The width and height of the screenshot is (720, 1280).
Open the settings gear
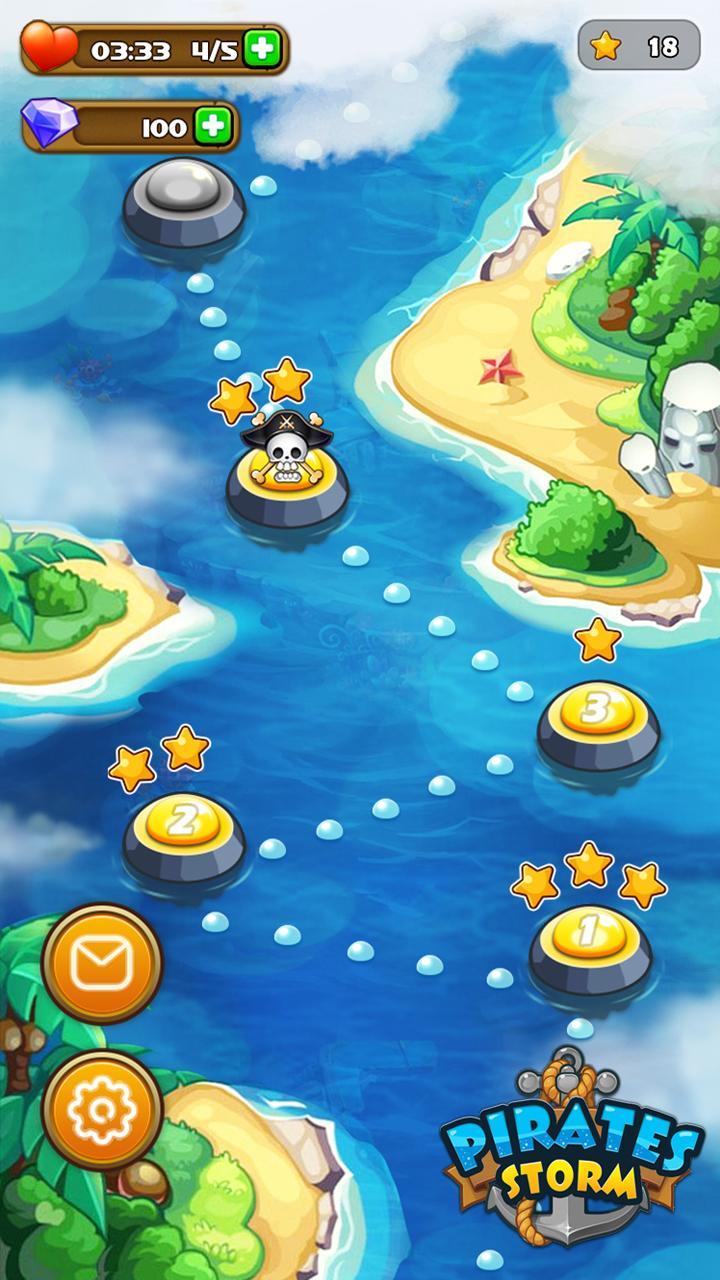click(102, 1110)
